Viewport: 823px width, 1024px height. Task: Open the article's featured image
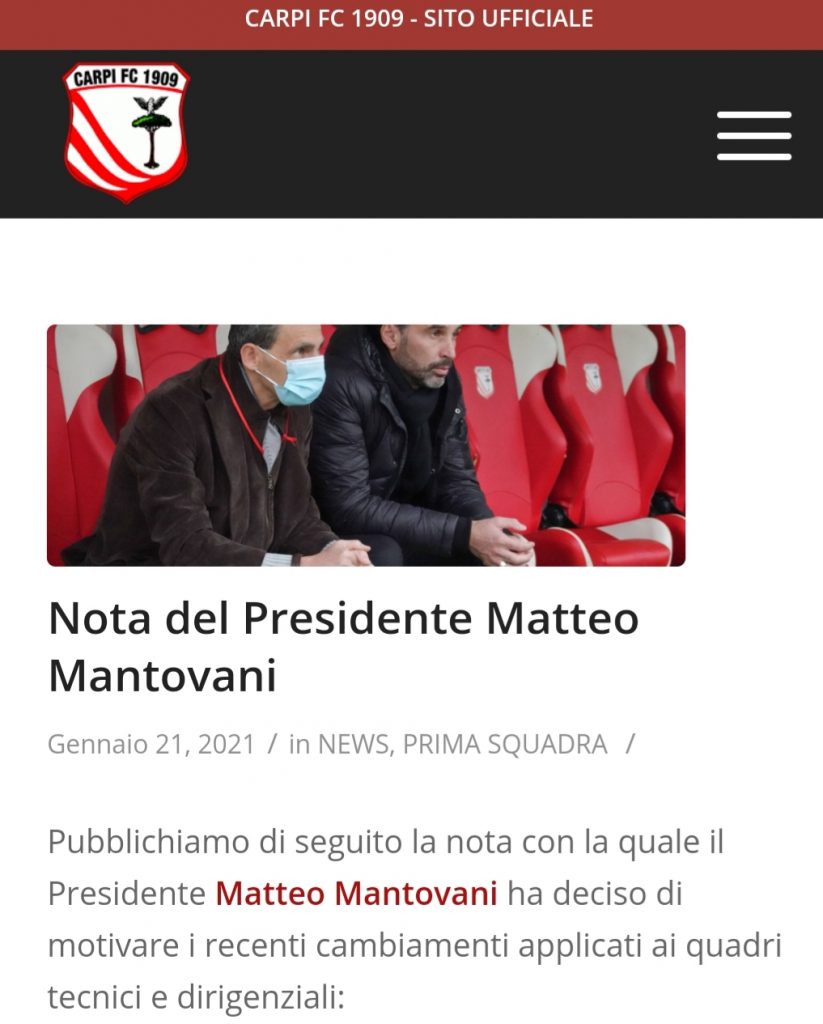[366, 445]
